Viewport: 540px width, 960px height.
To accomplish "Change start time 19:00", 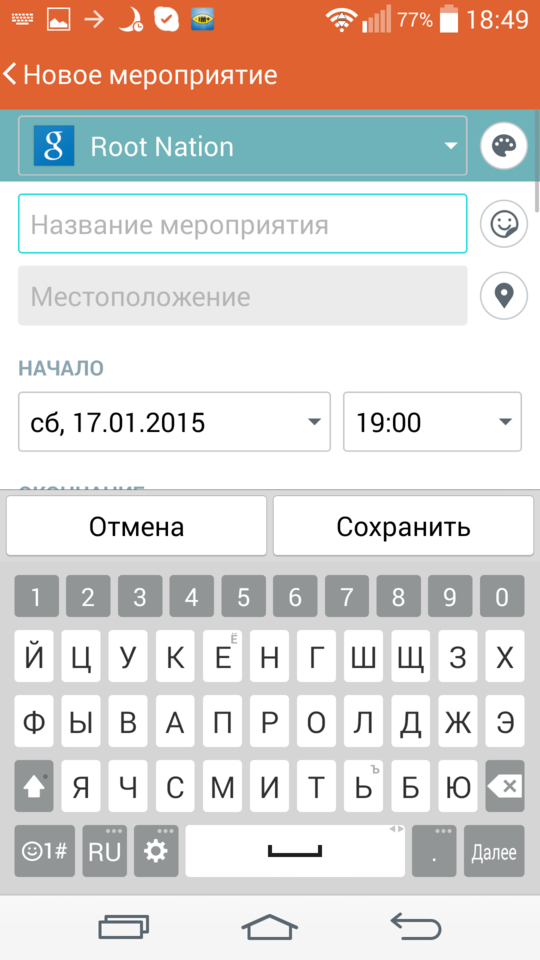I will pos(432,422).
